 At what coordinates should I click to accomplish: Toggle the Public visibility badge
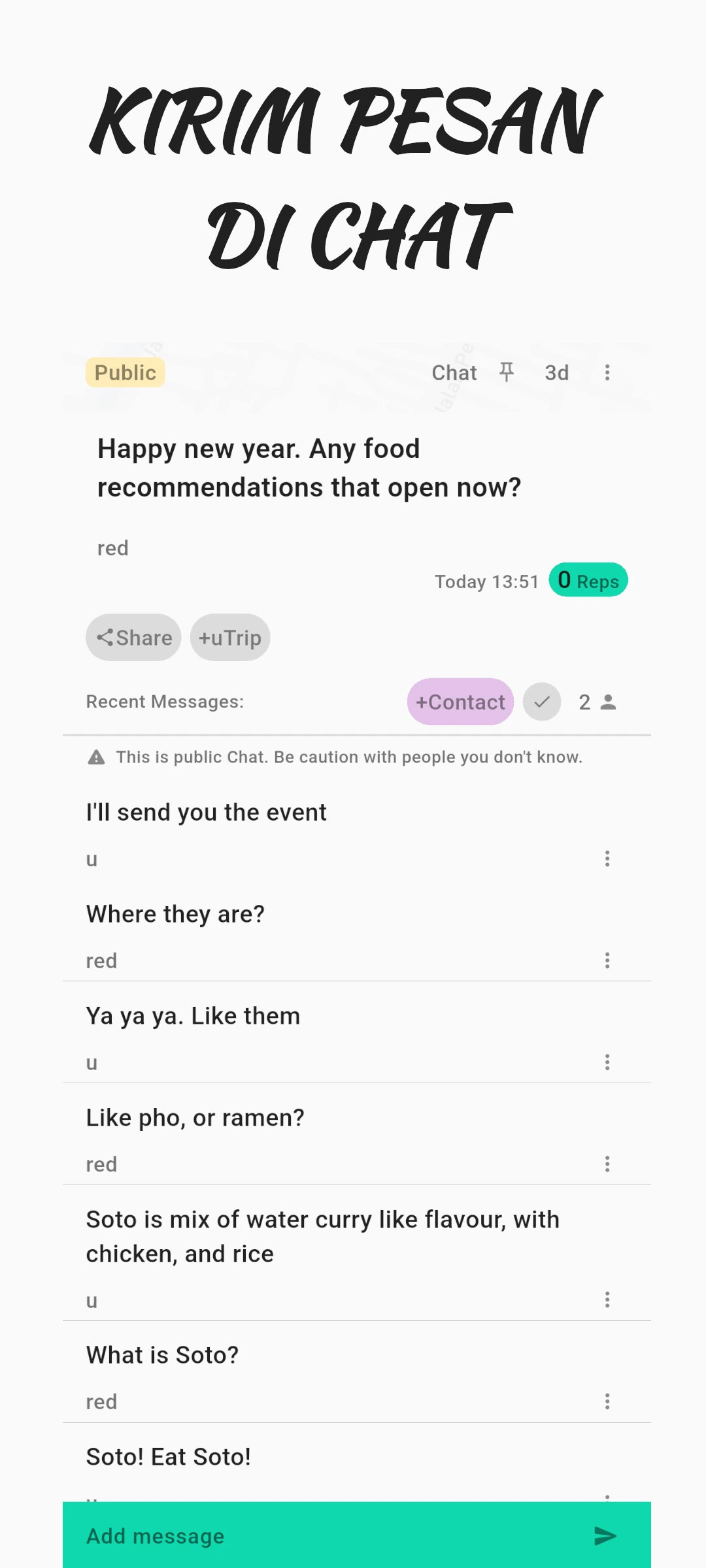(x=125, y=372)
